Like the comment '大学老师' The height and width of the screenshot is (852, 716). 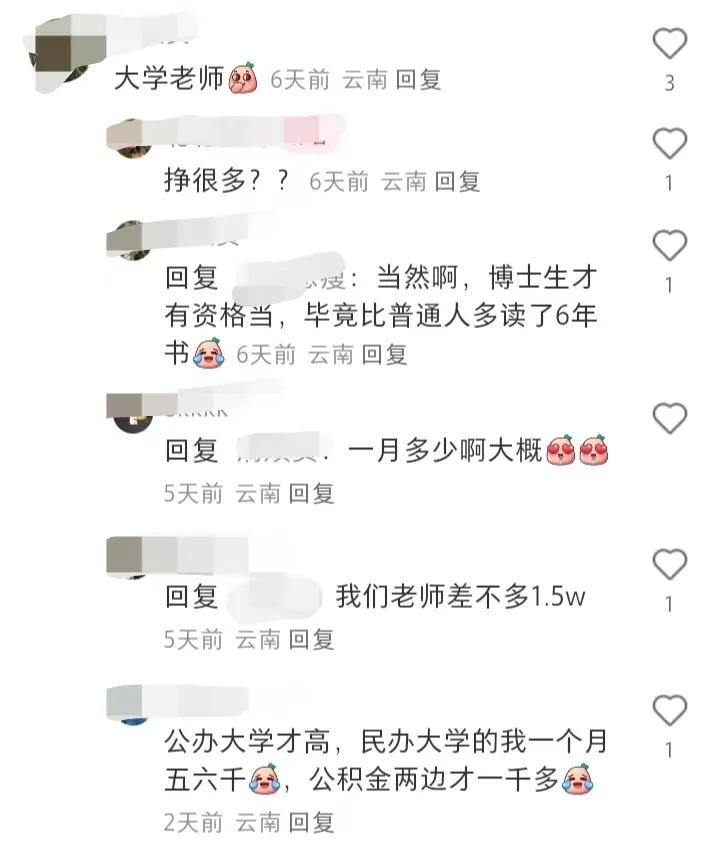pyautogui.click(x=669, y=44)
